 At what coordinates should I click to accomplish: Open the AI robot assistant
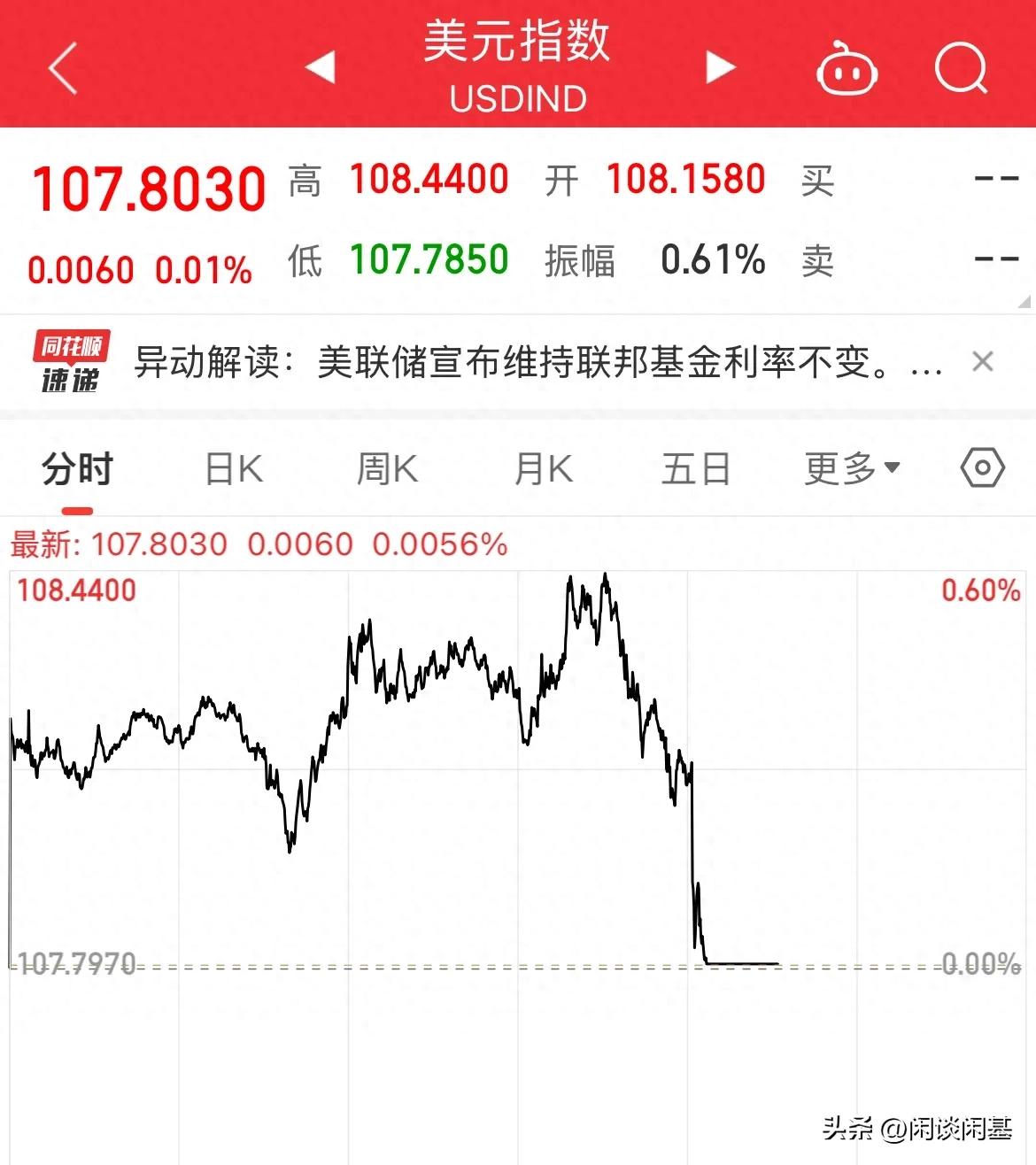click(846, 69)
